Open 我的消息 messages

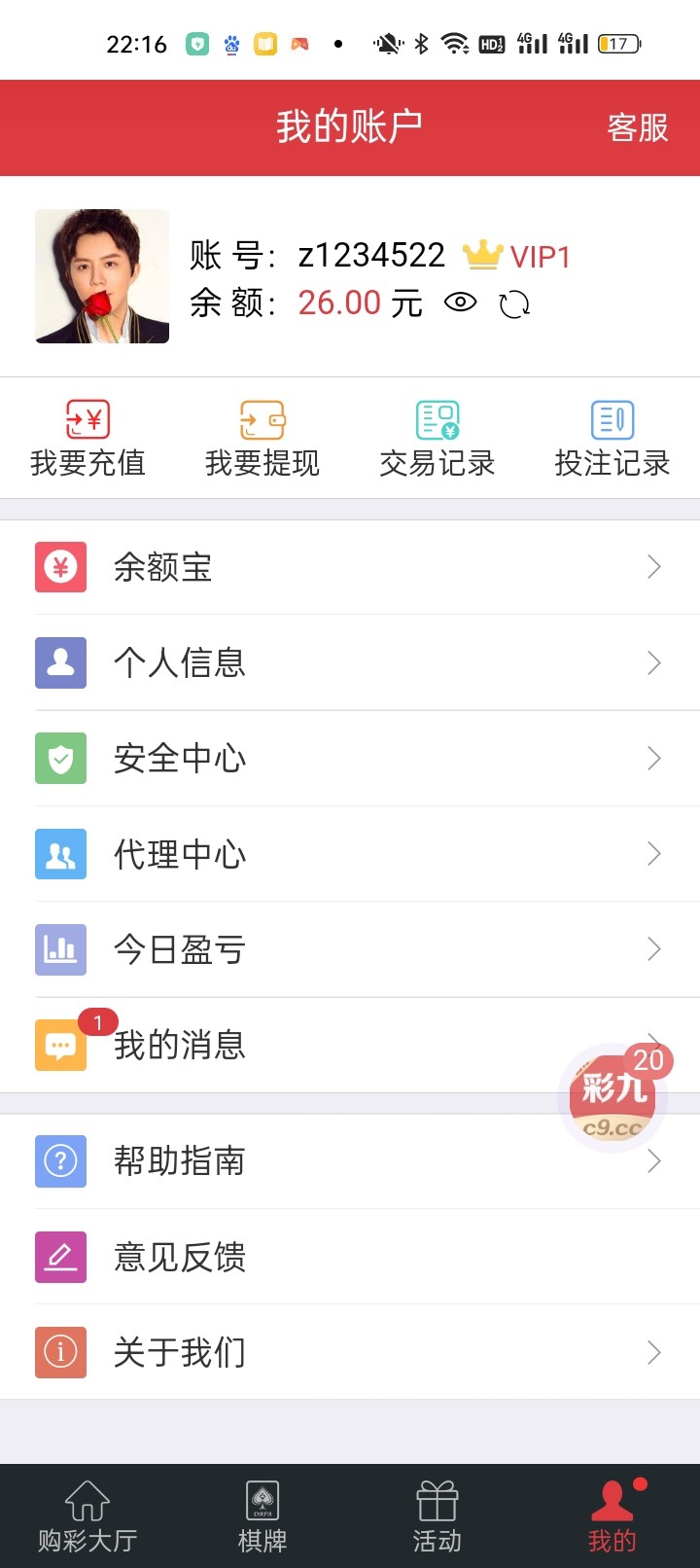point(292,1045)
